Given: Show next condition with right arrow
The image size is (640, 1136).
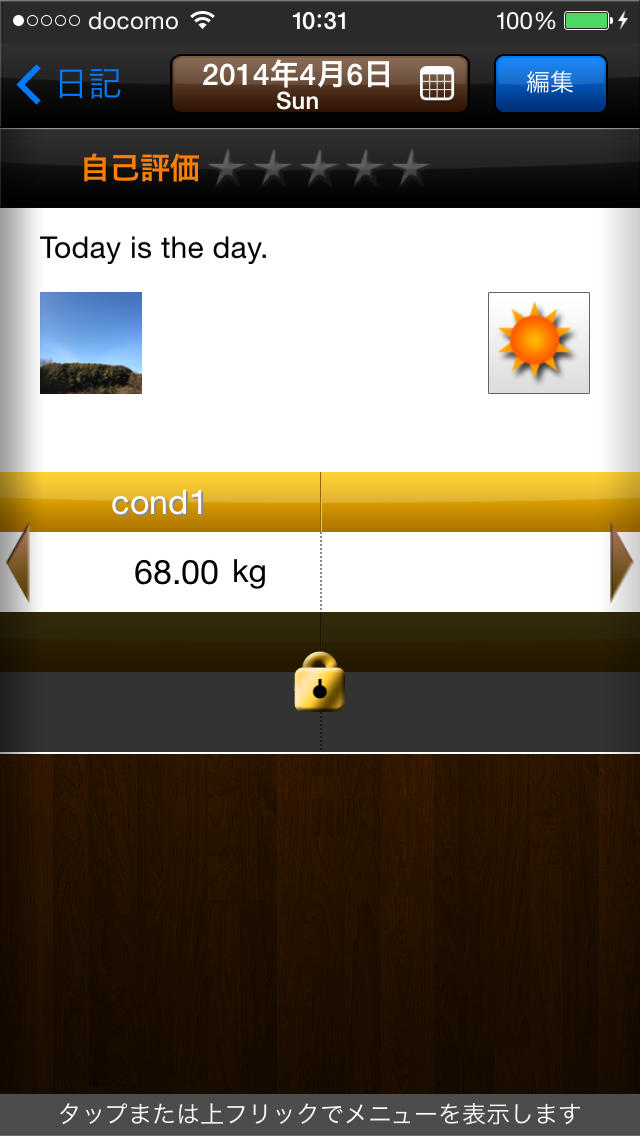Looking at the screenshot, I should [x=622, y=563].
